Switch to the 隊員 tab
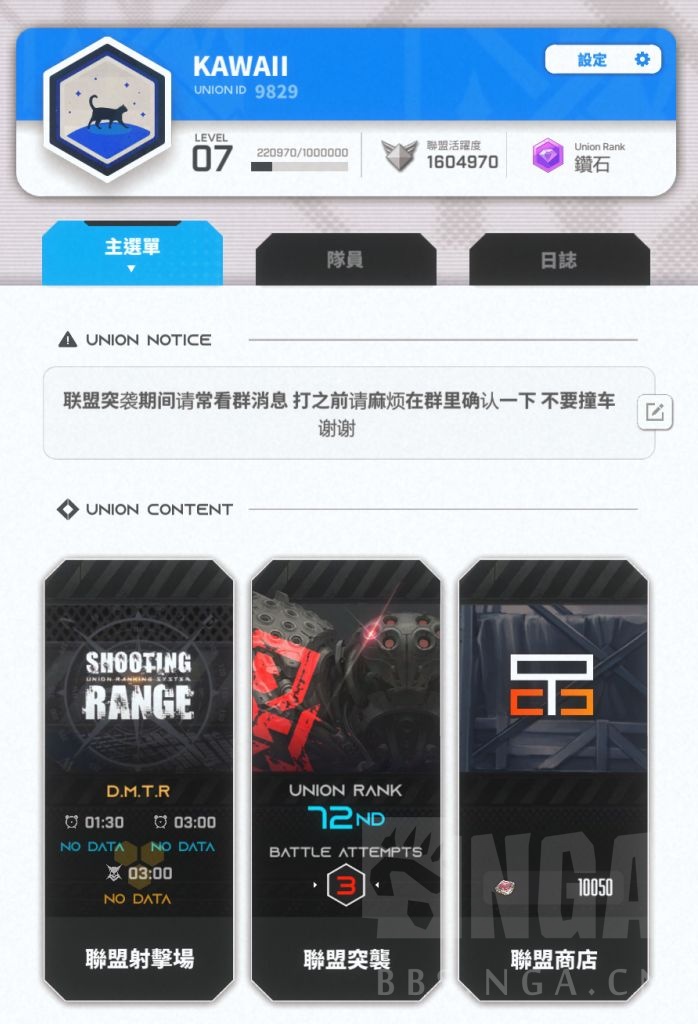The width and height of the screenshot is (698, 1024). click(345, 260)
